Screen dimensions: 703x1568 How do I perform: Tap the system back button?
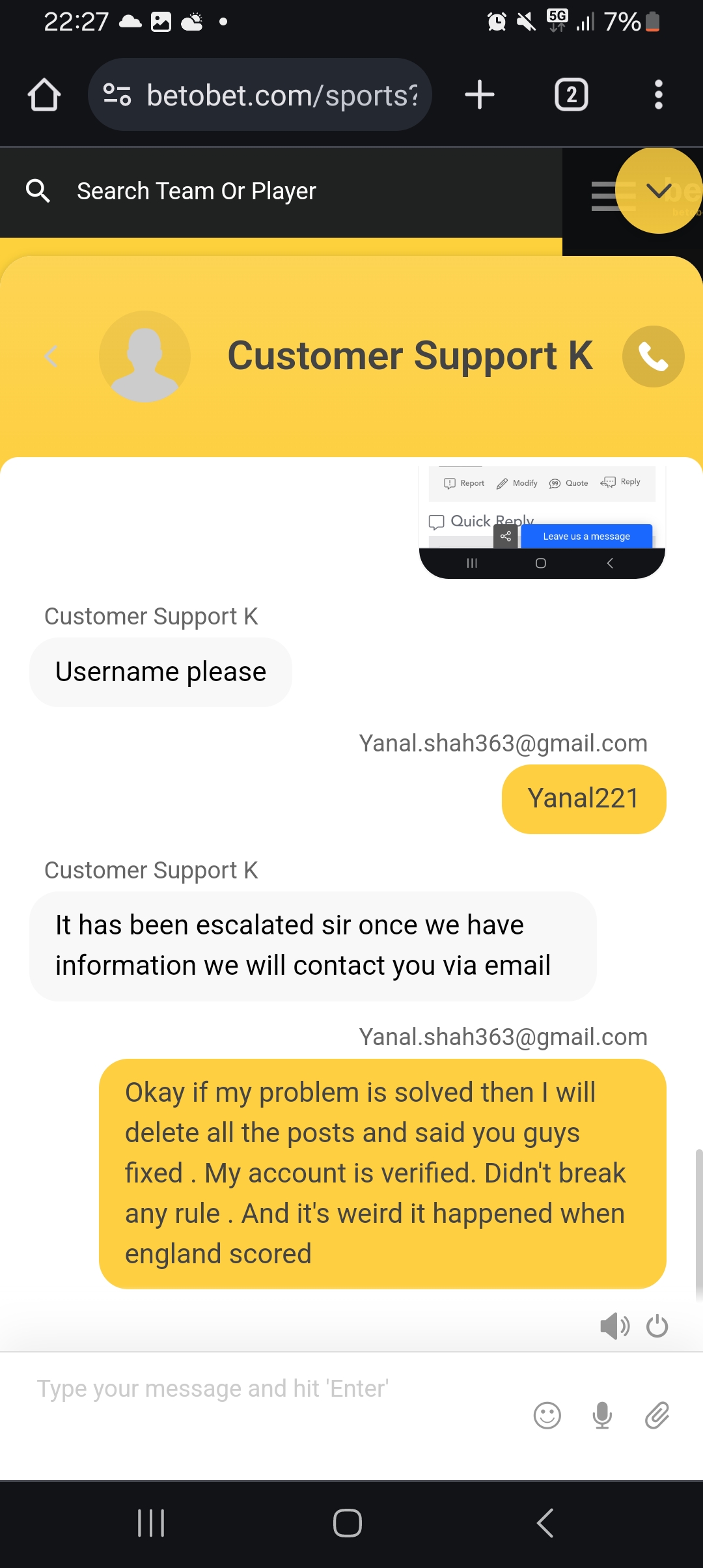545,1523
